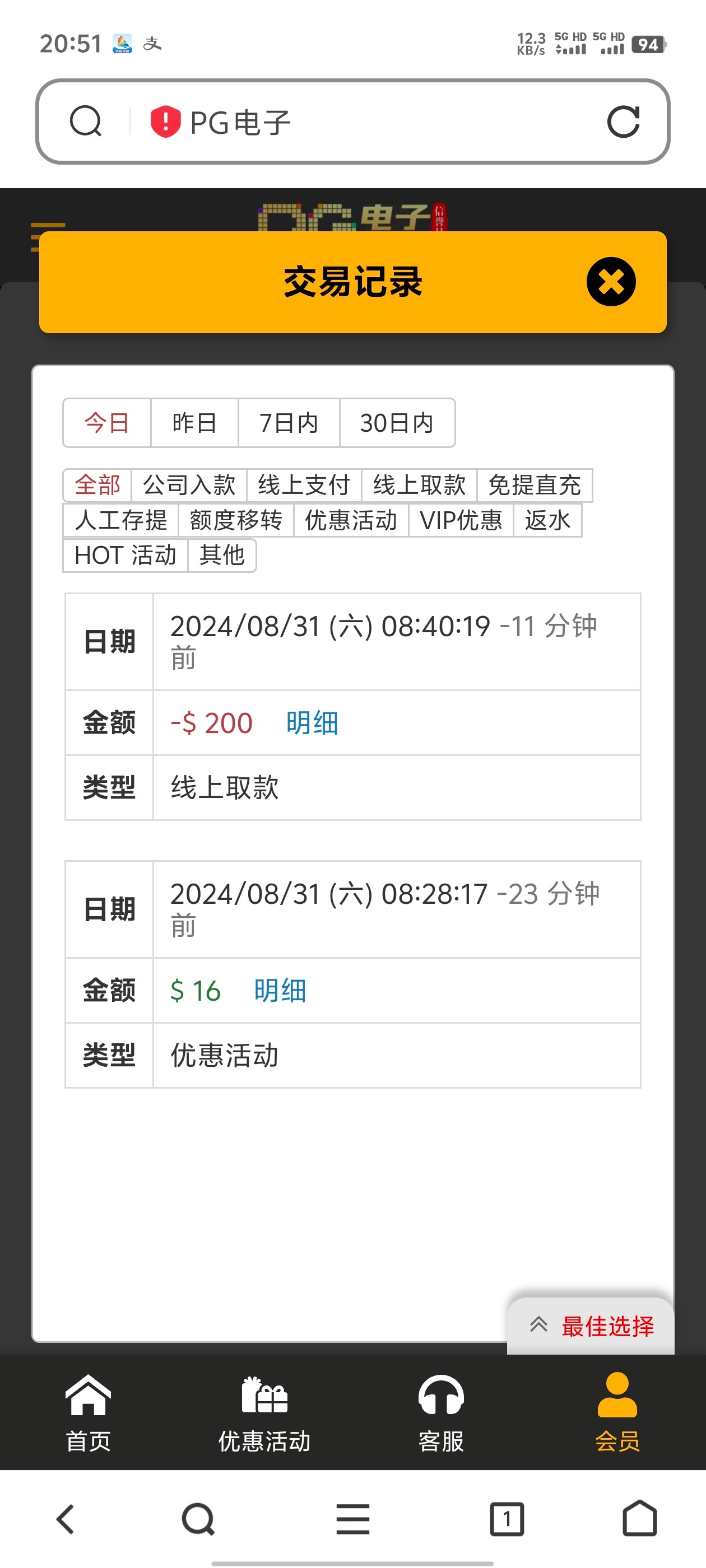The height and width of the screenshot is (1568, 706).
Task: Close the 交易记录 dialog
Action: [x=610, y=282]
